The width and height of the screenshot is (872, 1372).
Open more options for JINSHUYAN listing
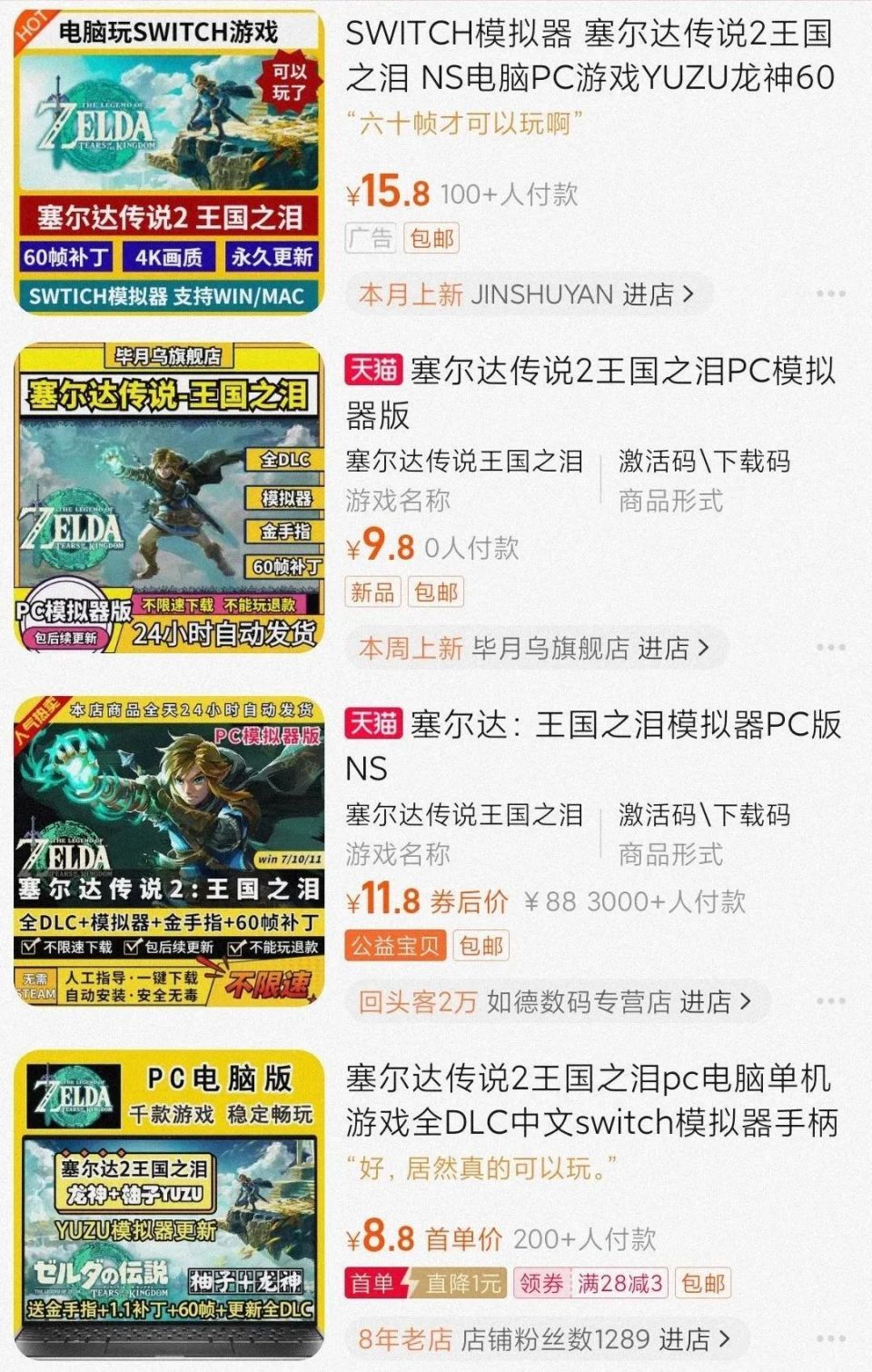coord(830,294)
